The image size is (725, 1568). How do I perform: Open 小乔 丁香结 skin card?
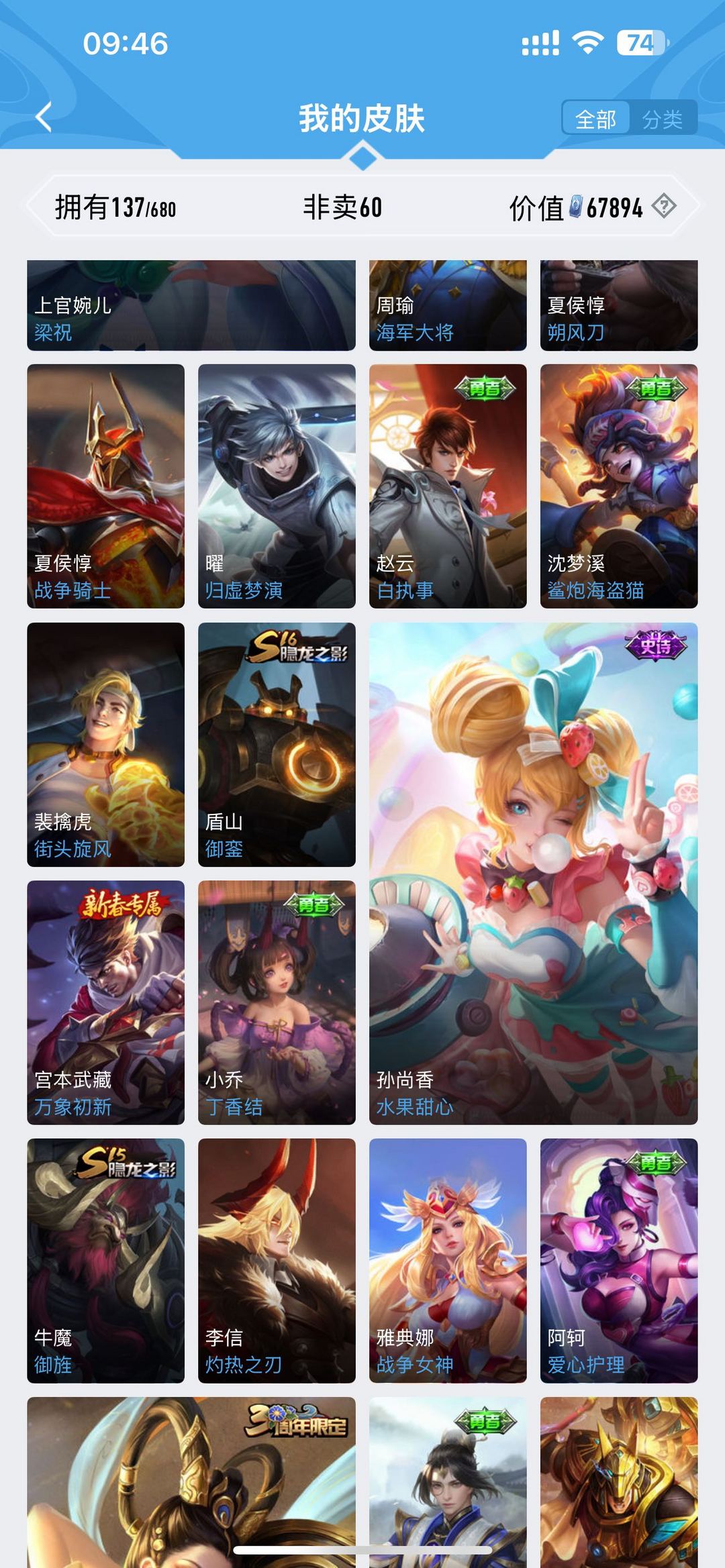[x=277, y=1003]
